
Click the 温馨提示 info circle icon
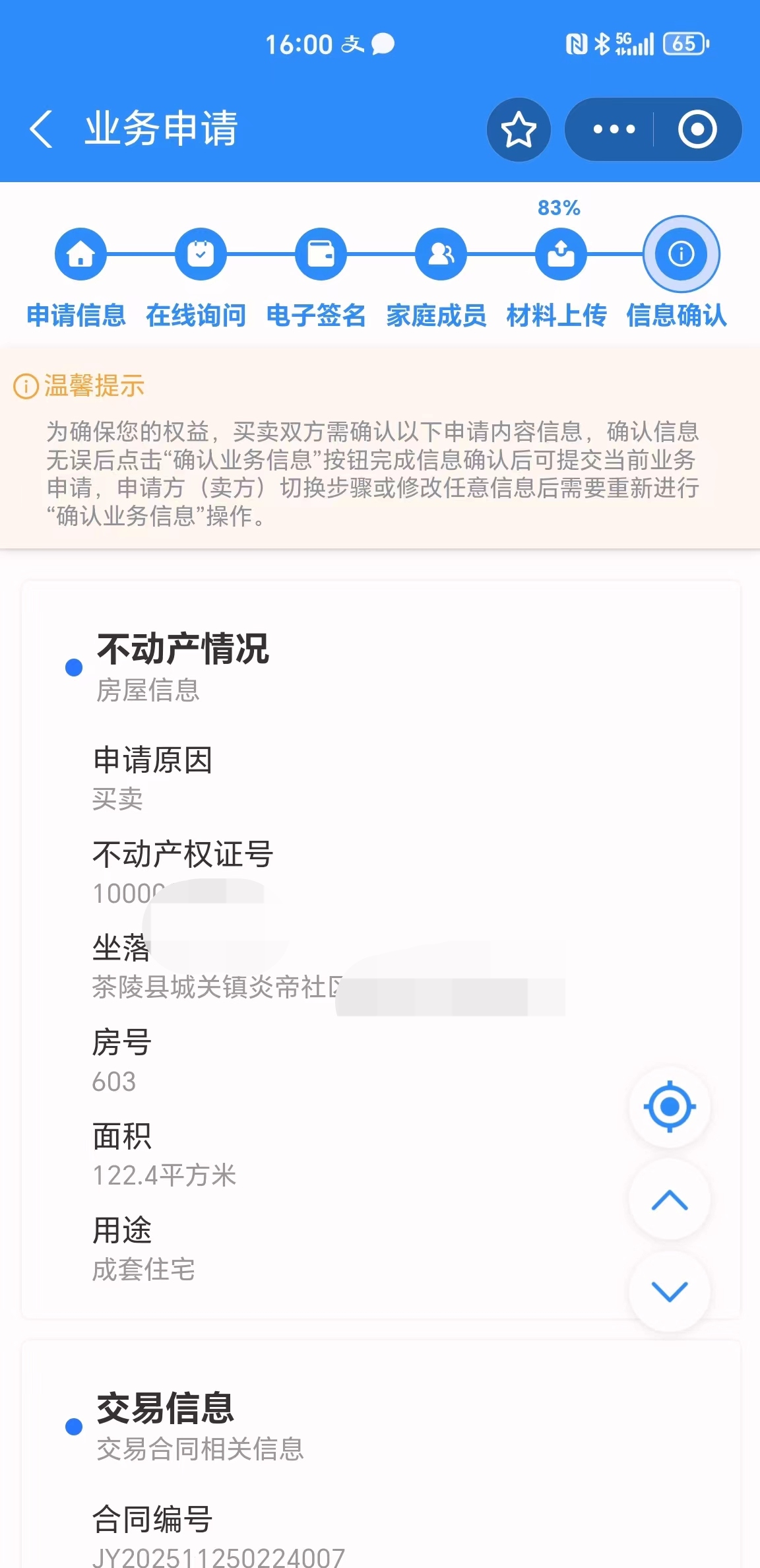coord(26,387)
